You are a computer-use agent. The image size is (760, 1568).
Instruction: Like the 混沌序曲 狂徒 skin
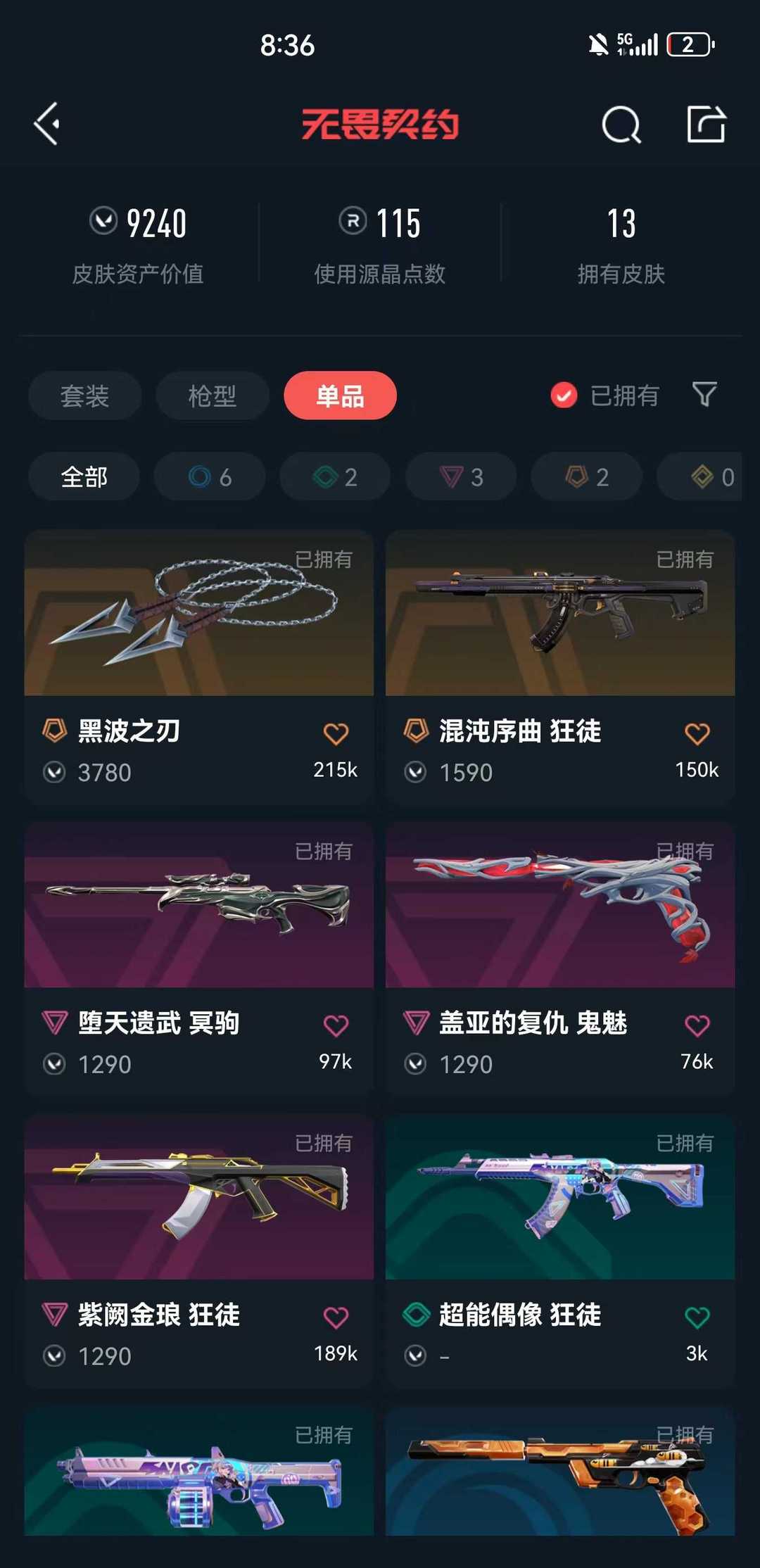coord(697,734)
